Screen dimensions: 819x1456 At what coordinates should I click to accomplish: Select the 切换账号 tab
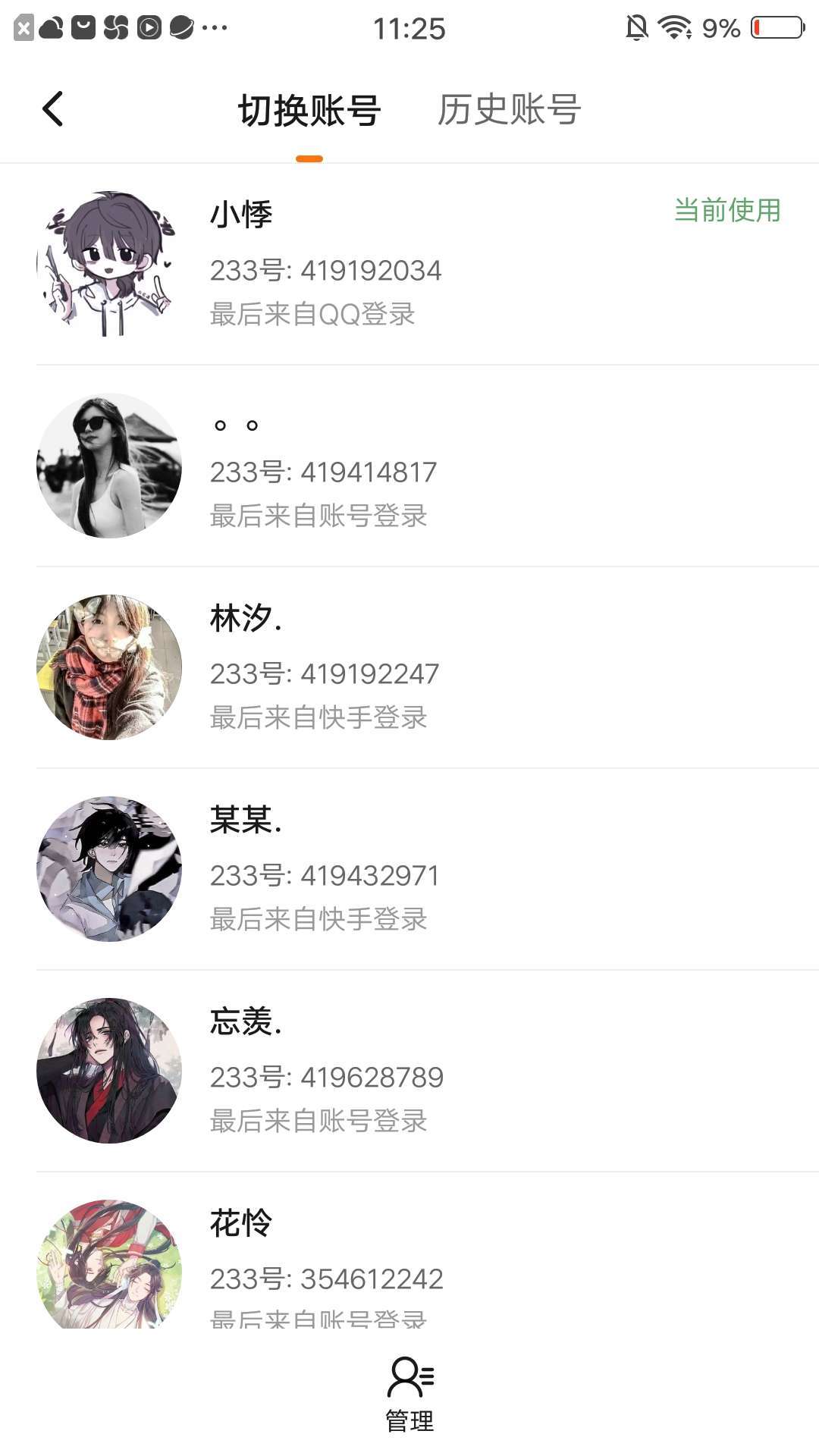tap(309, 111)
